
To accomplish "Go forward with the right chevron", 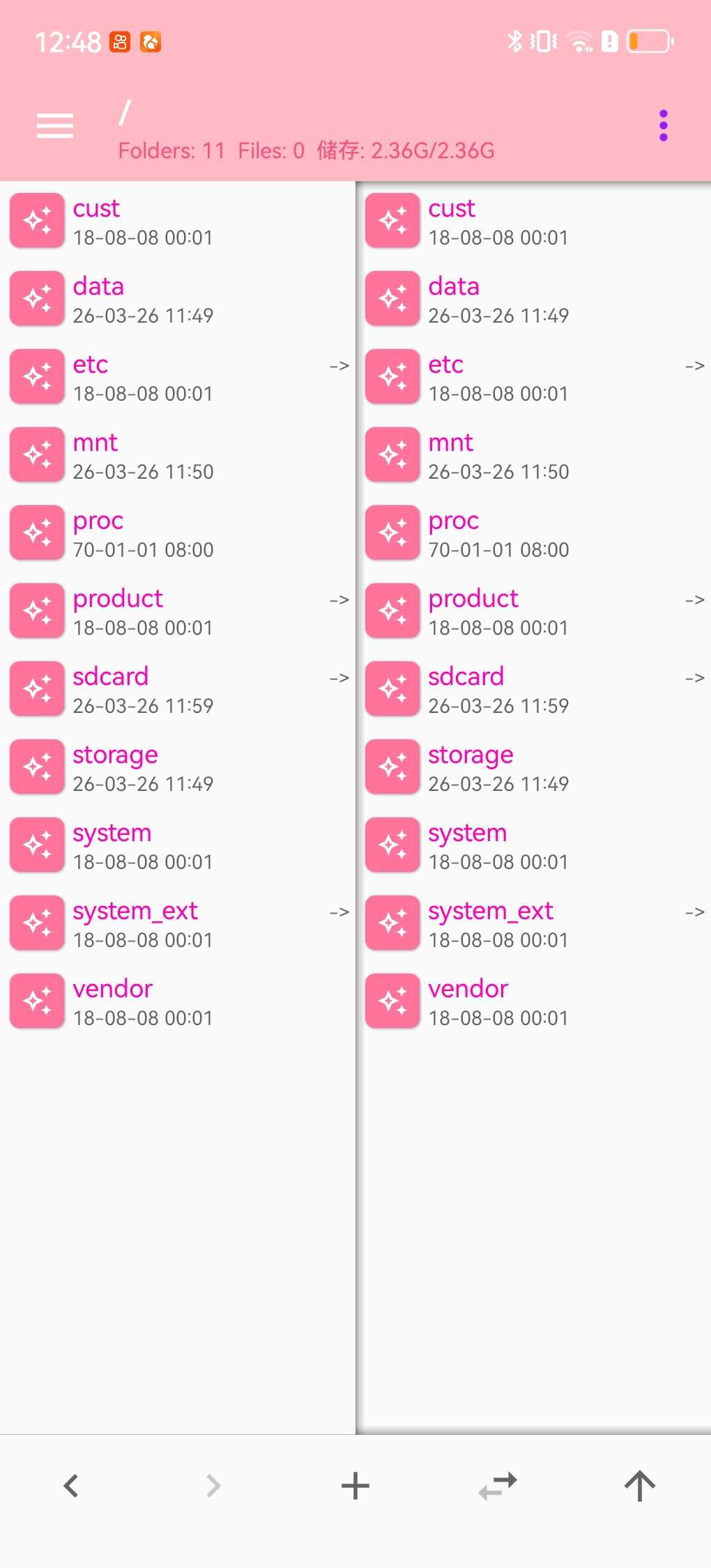I will [x=213, y=1486].
